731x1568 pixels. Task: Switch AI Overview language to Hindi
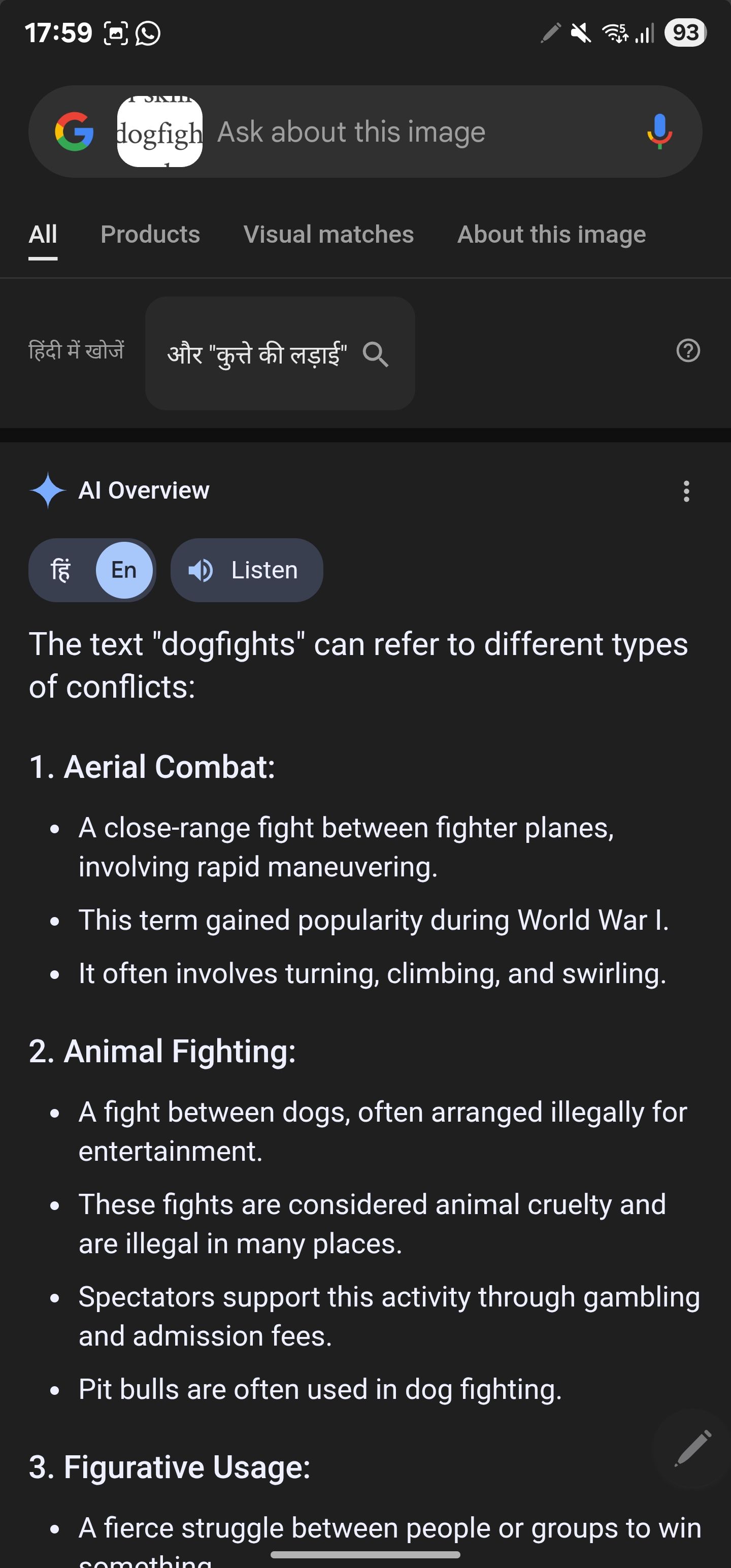click(61, 570)
